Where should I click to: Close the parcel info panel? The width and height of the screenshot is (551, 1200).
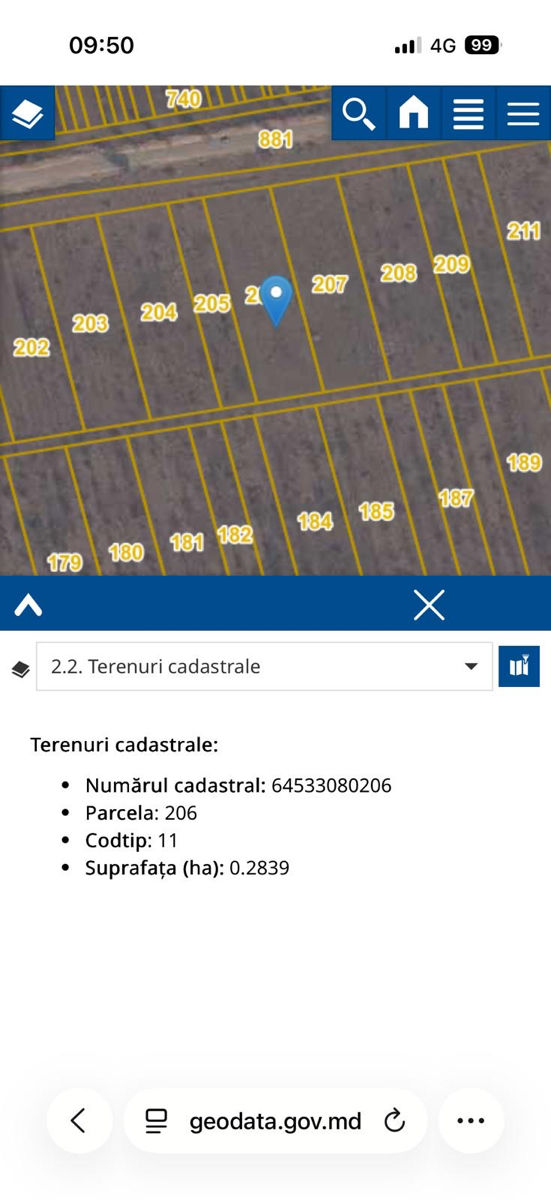429,605
